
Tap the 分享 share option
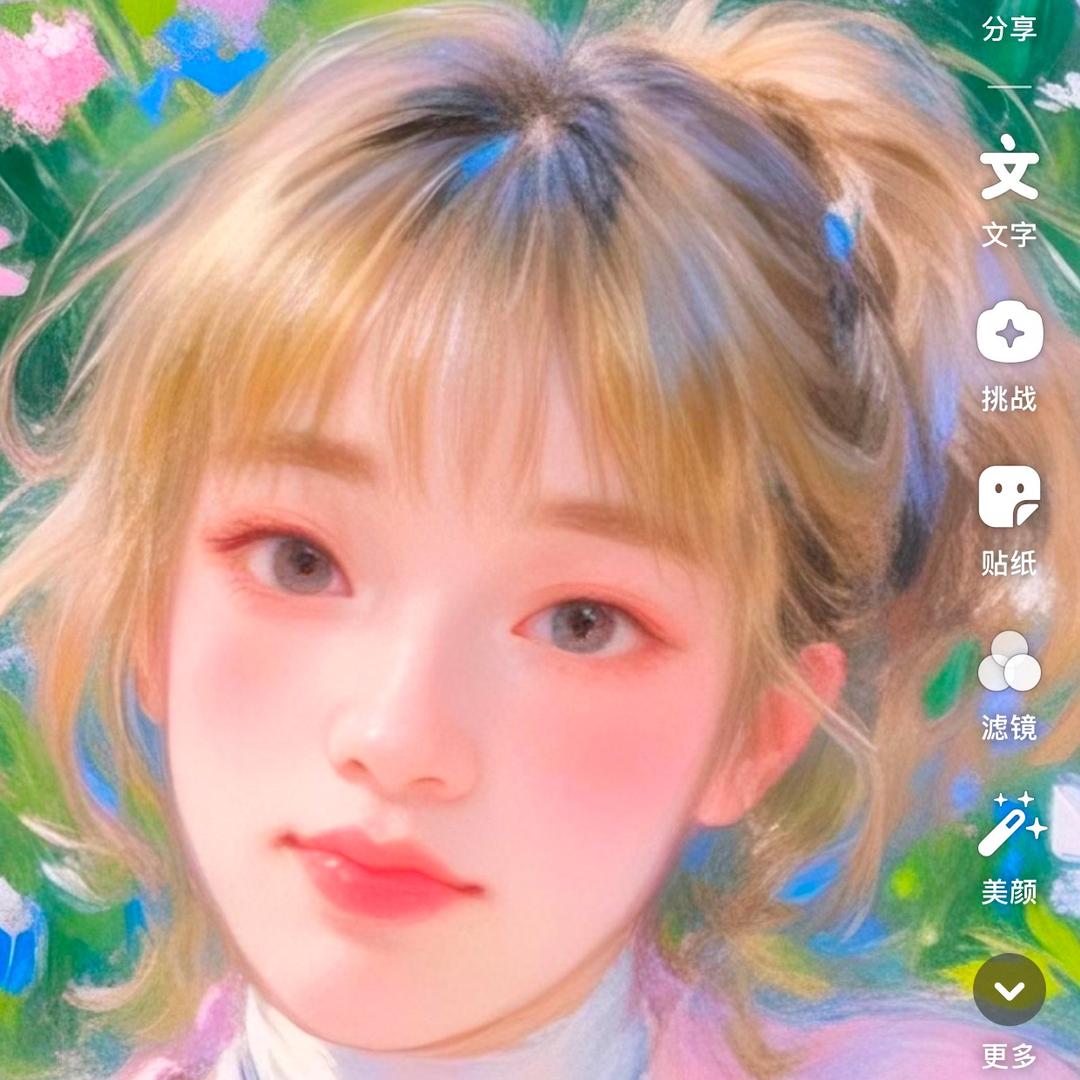tap(1009, 29)
